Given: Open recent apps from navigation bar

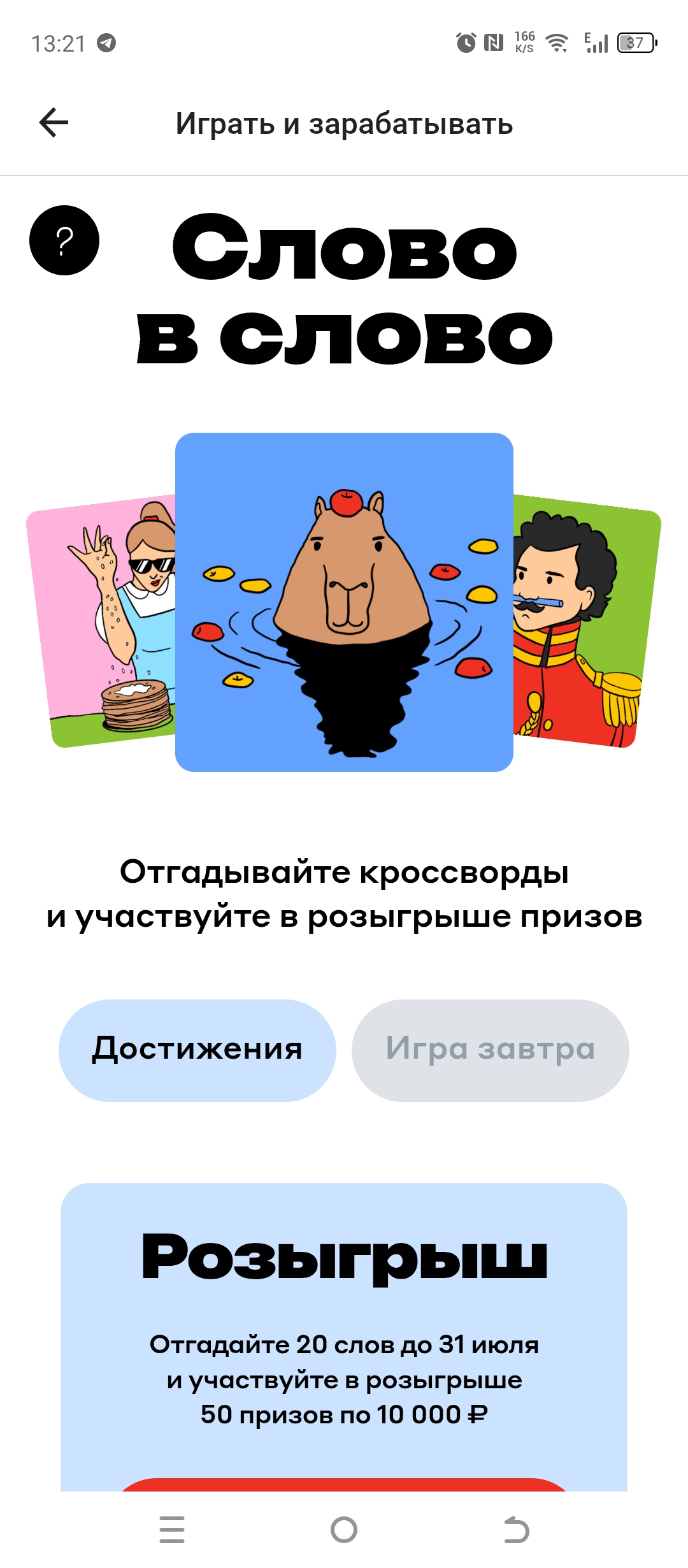Looking at the screenshot, I should (x=172, y=1529).
